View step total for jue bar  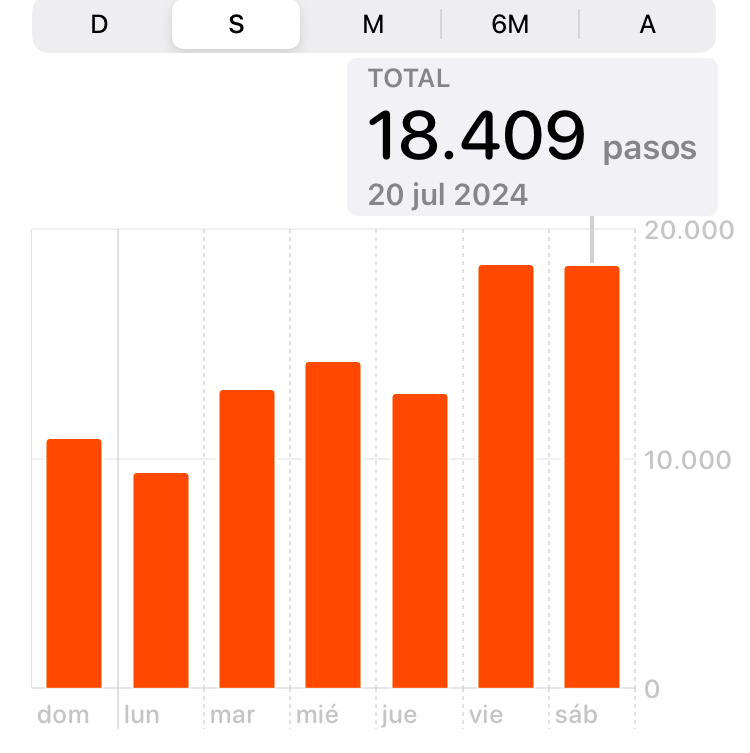pyautogui.click(x=420, y=540)
